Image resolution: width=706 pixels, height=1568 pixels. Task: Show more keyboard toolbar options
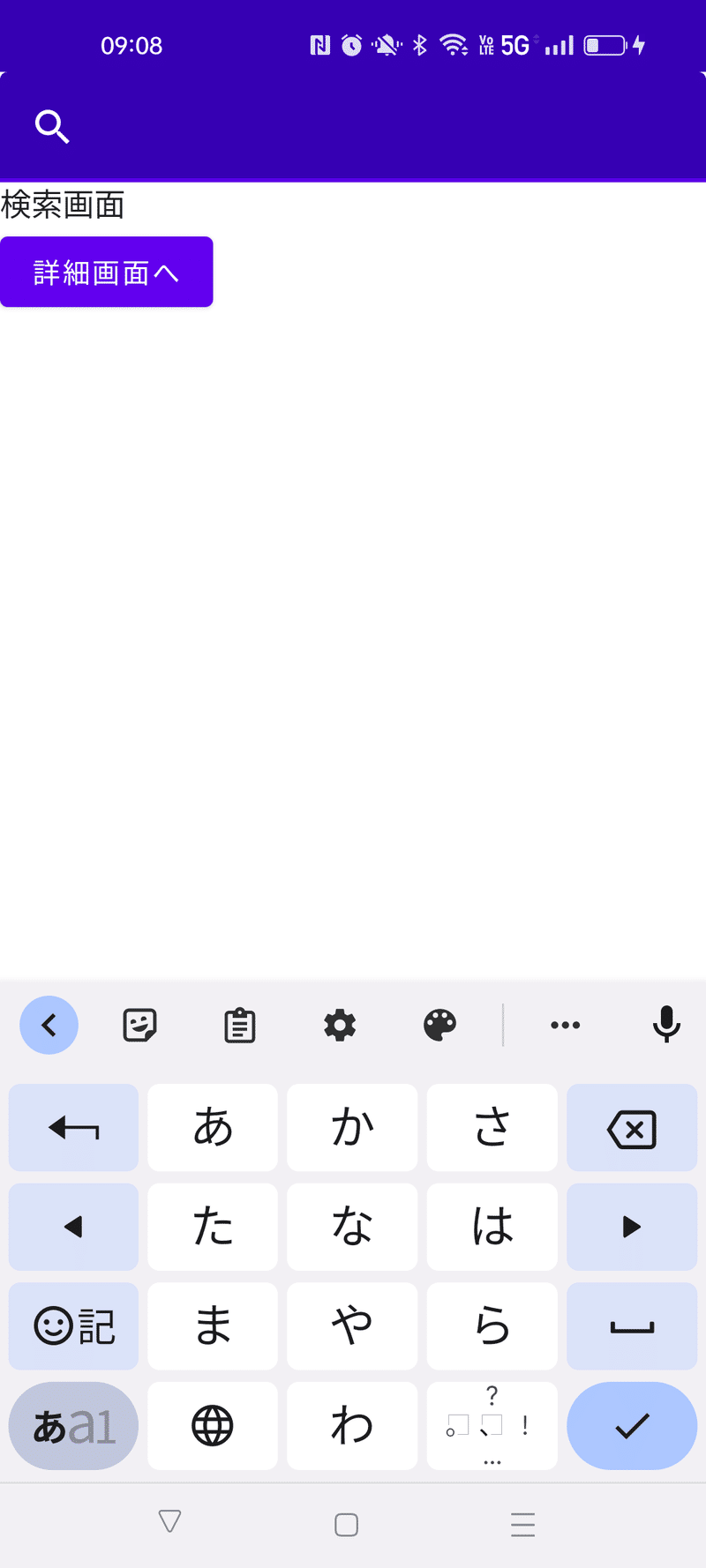coord(565,1025)
